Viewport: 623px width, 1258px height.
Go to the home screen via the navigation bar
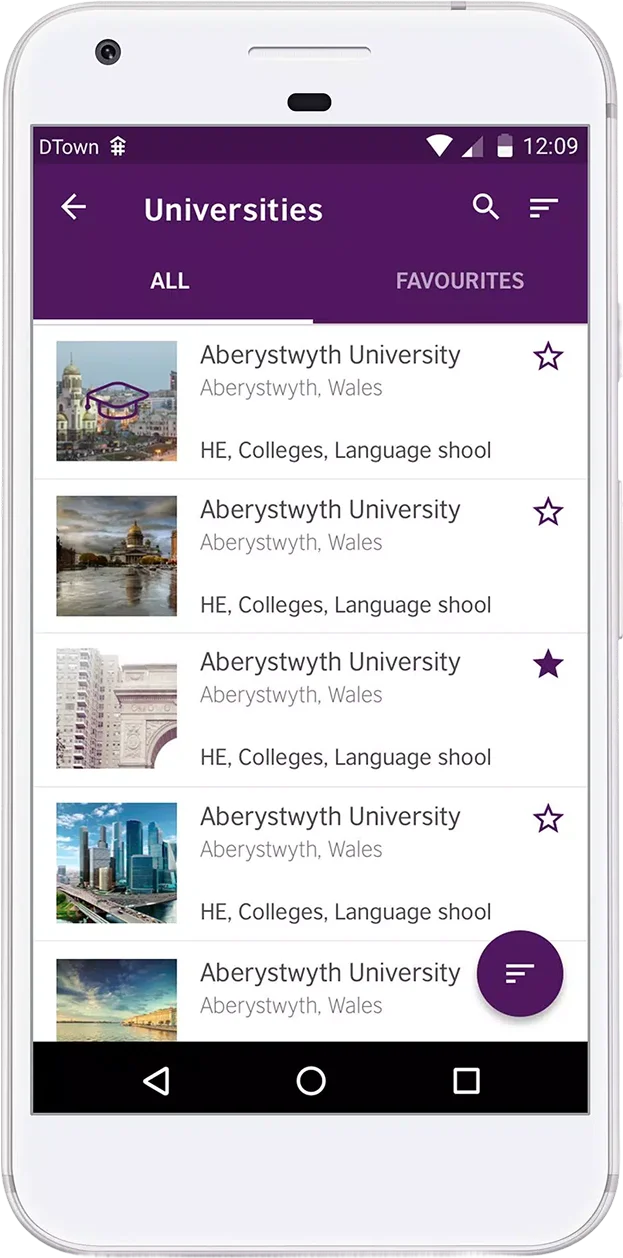tap(311, 1080)
